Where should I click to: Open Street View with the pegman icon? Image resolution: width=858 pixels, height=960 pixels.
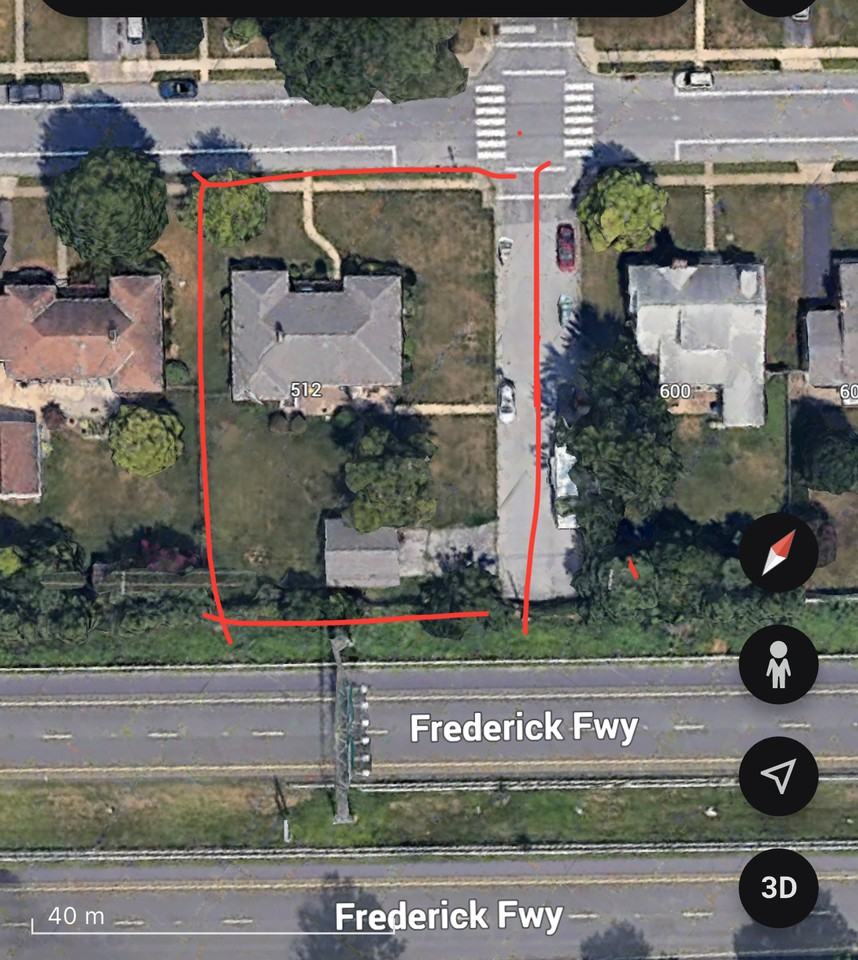click(778, 665)
